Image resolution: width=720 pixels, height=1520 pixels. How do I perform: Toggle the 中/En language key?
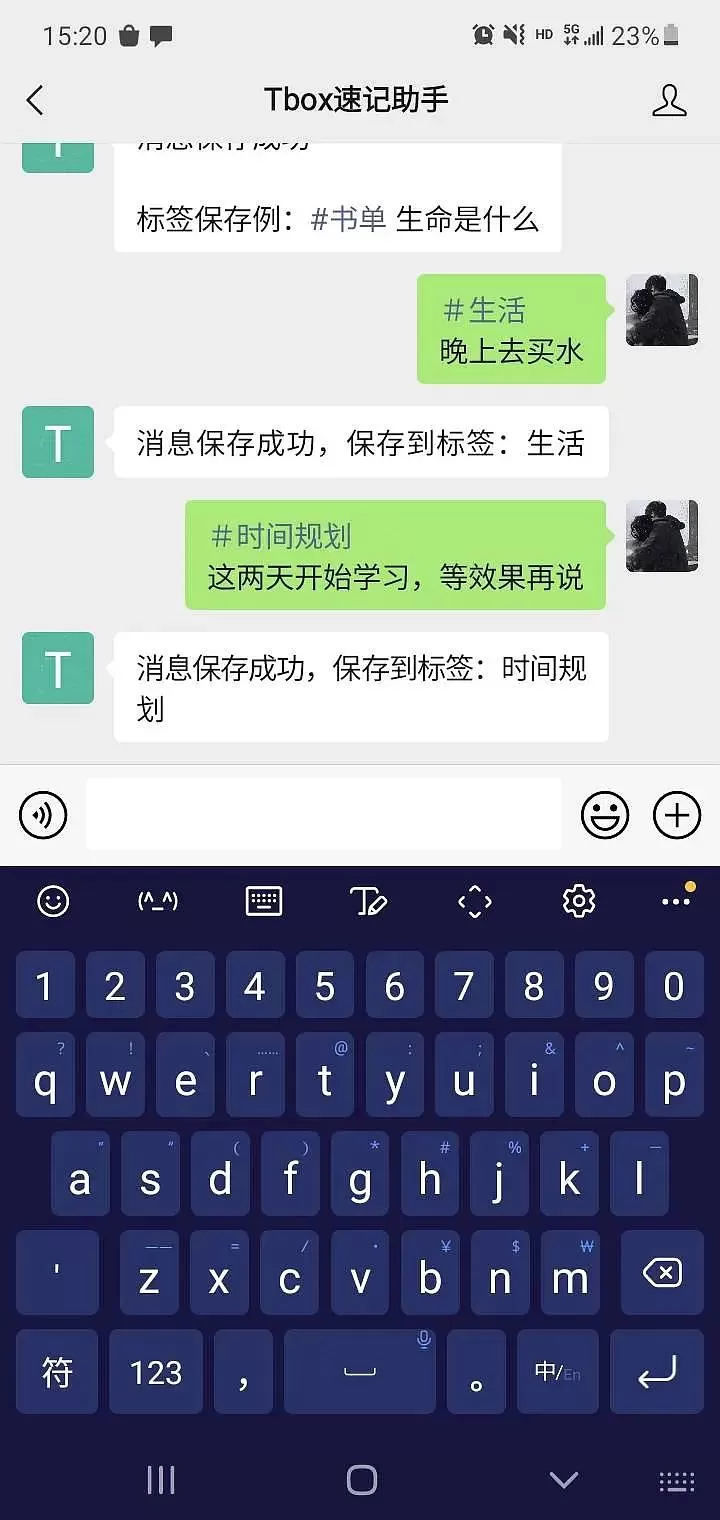pyautogui.click(x=557, y=1373)
